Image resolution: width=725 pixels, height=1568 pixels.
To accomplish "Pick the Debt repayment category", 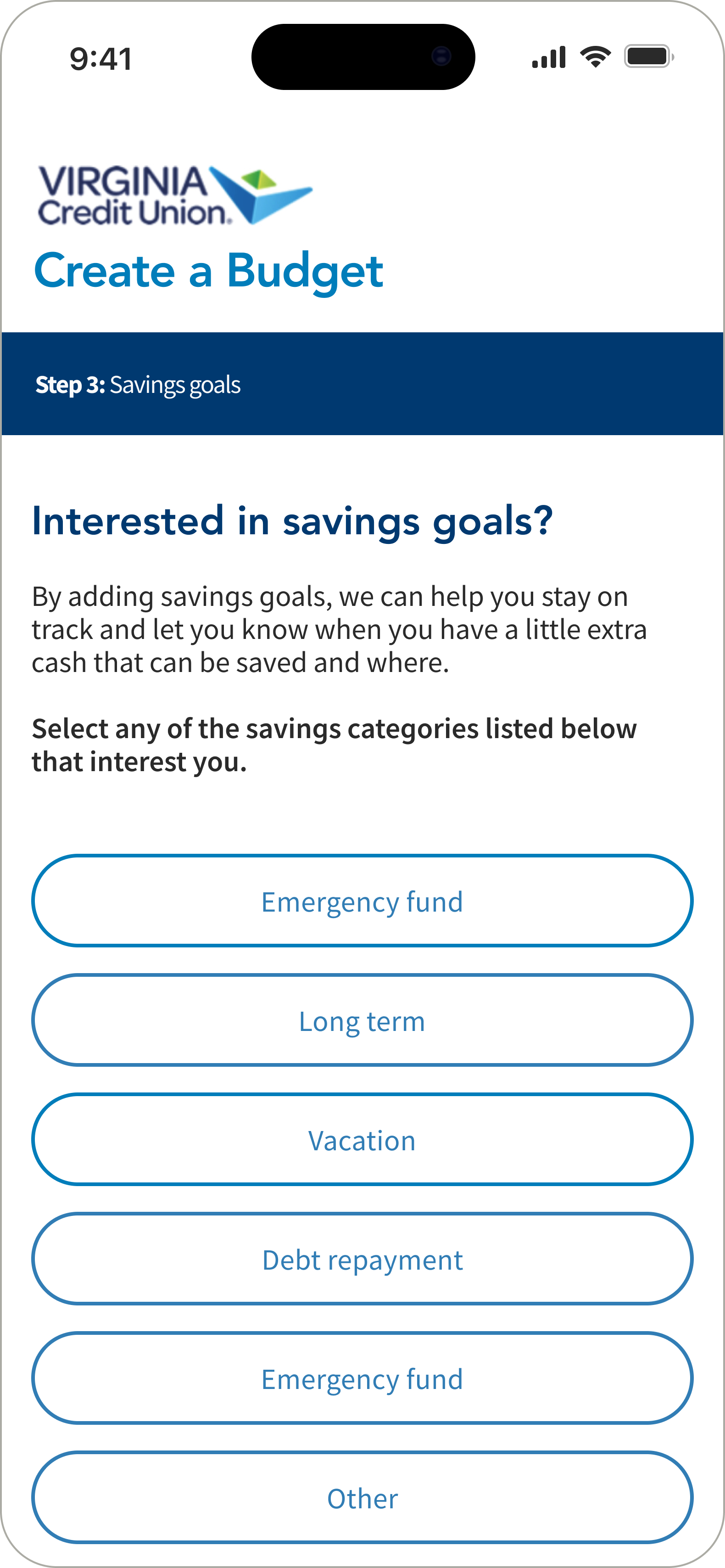I will tap(362, 1259).
